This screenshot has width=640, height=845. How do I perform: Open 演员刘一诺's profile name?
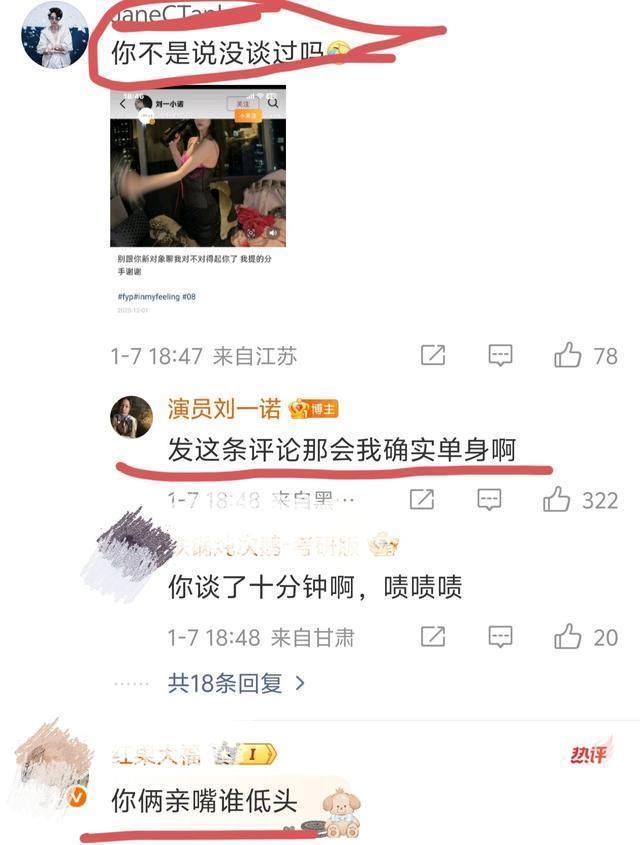pyautogui.click(x=224, y=409)
